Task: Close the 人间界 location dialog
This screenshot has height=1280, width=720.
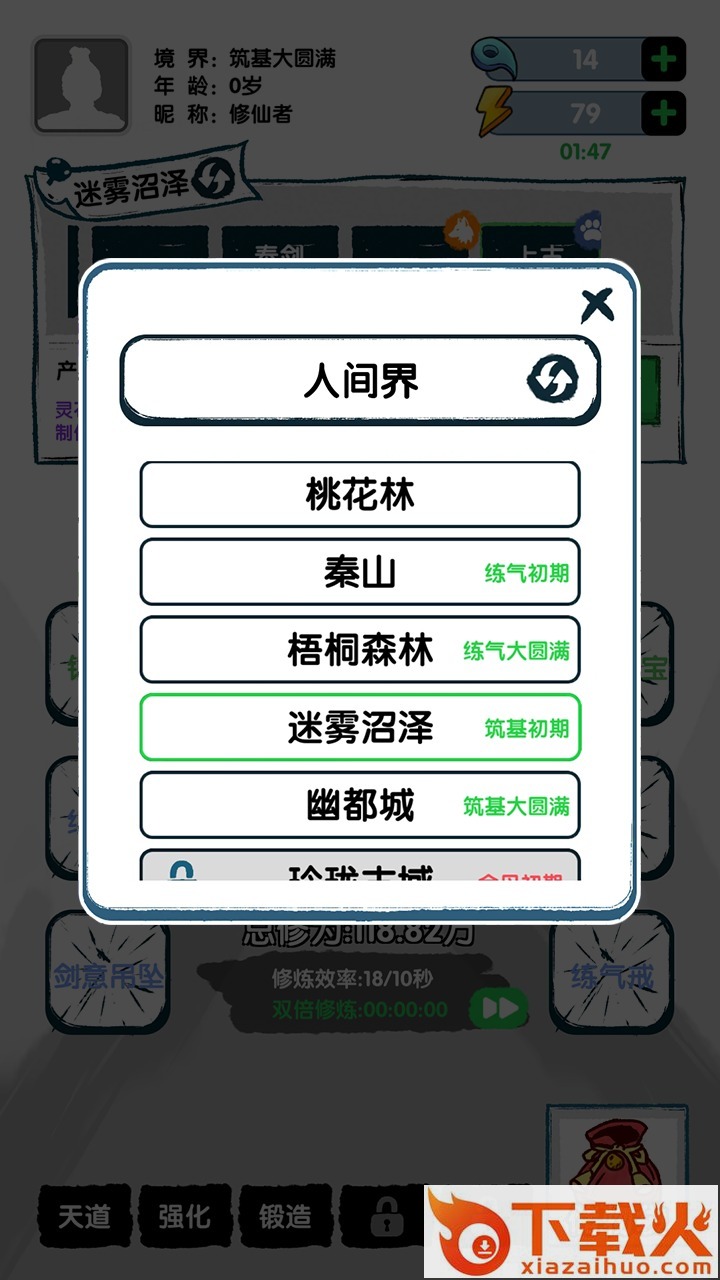Action: [x=597, y=305]
